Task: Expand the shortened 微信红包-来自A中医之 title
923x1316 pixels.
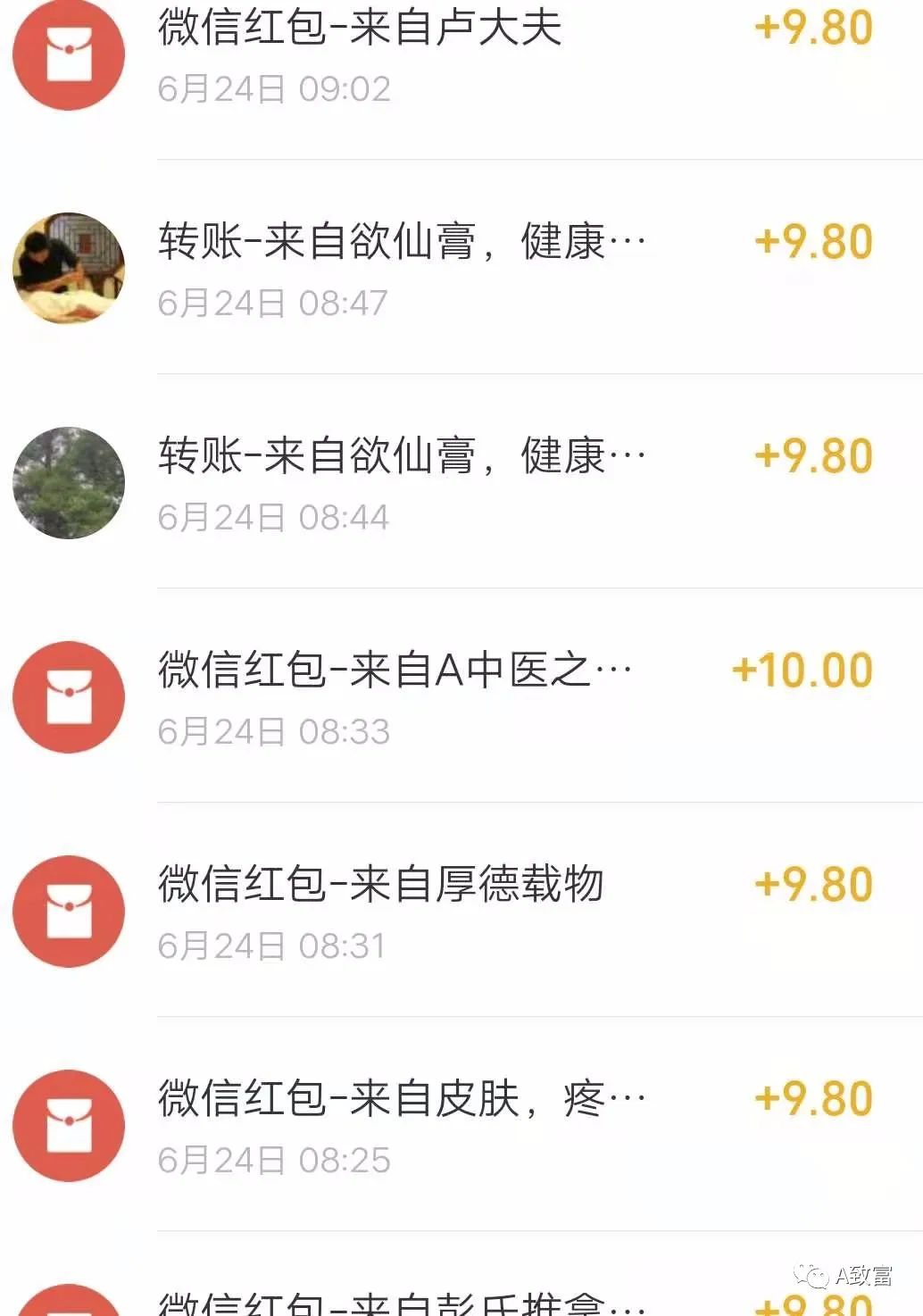Action: coord(402,668)
